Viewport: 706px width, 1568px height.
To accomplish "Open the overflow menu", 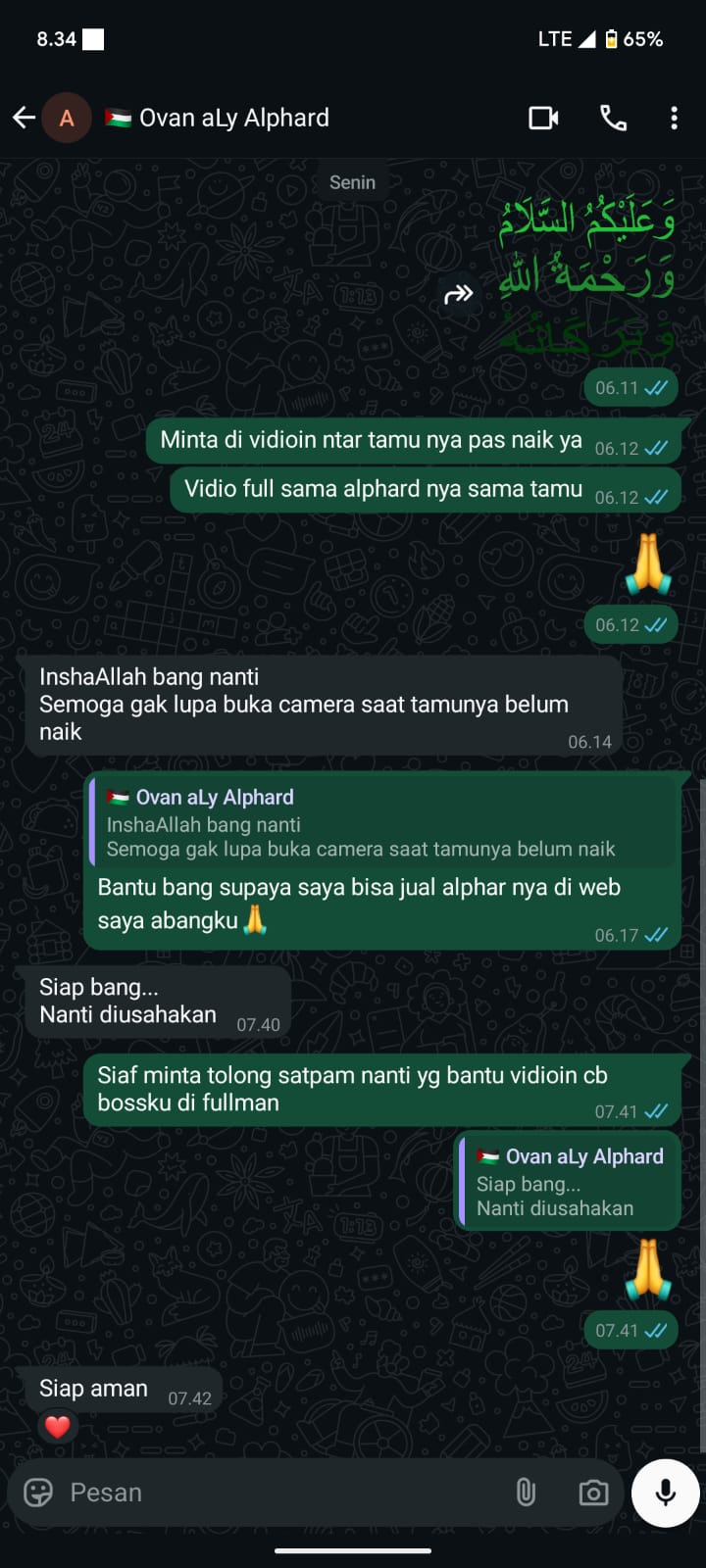I will (x=674, y=119).
